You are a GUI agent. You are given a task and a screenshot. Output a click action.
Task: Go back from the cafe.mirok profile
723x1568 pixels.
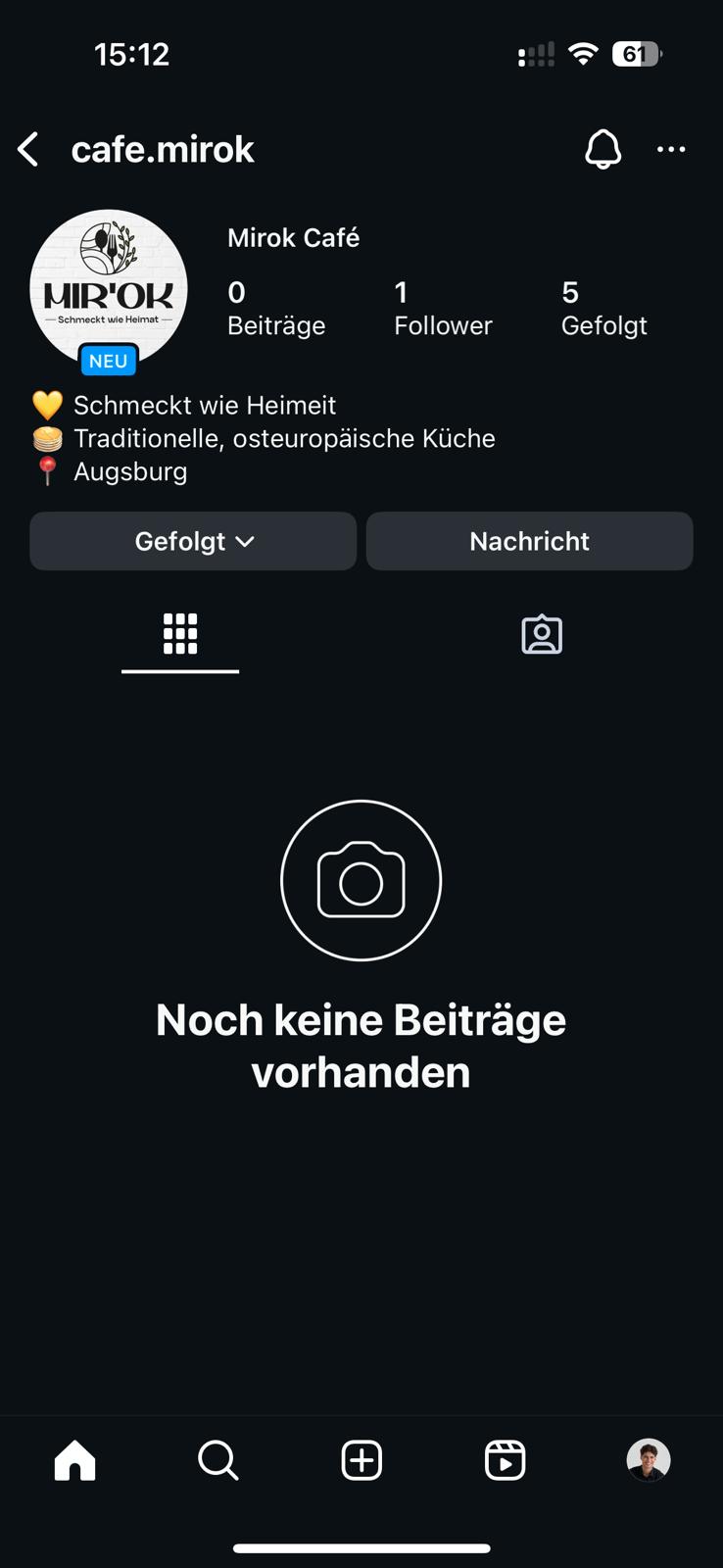pos(29,150)
